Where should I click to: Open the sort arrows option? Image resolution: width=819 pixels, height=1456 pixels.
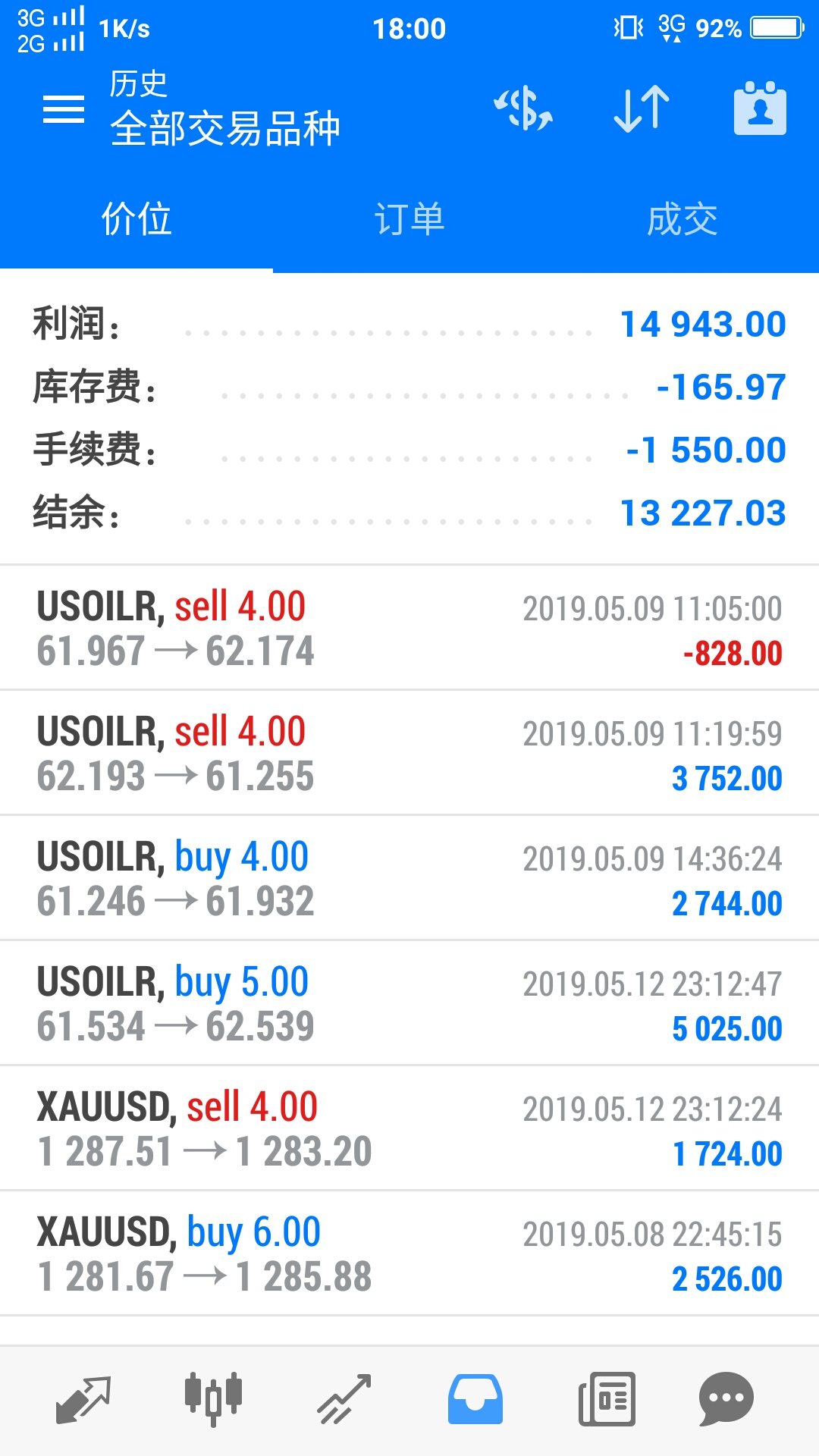tap(642, 108)
